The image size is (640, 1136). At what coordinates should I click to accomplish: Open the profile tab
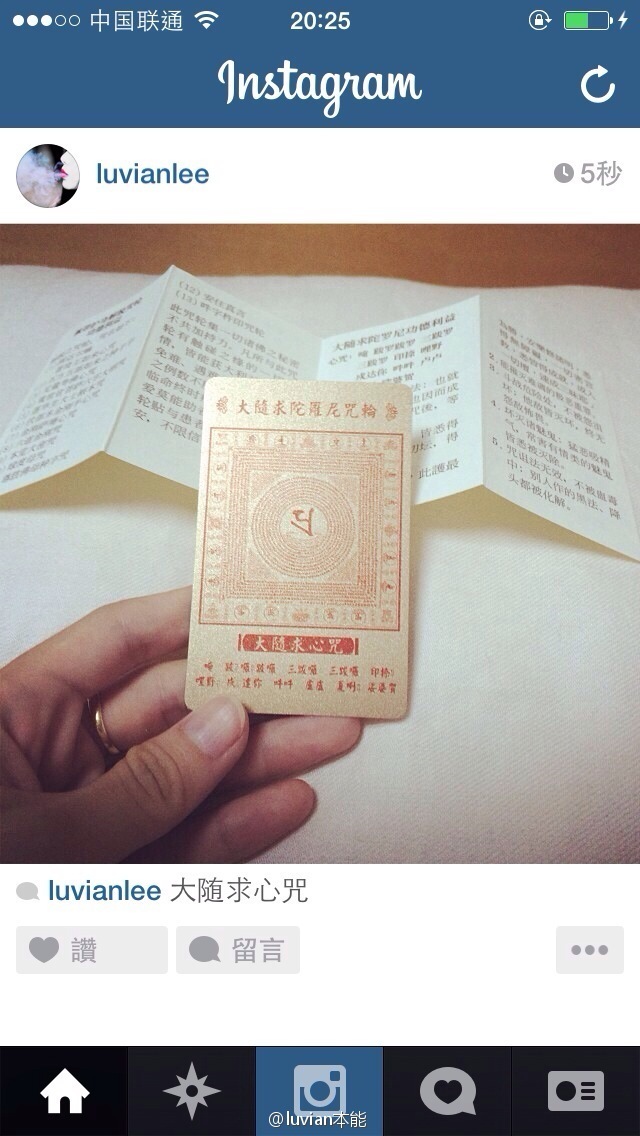(576, 1091)
